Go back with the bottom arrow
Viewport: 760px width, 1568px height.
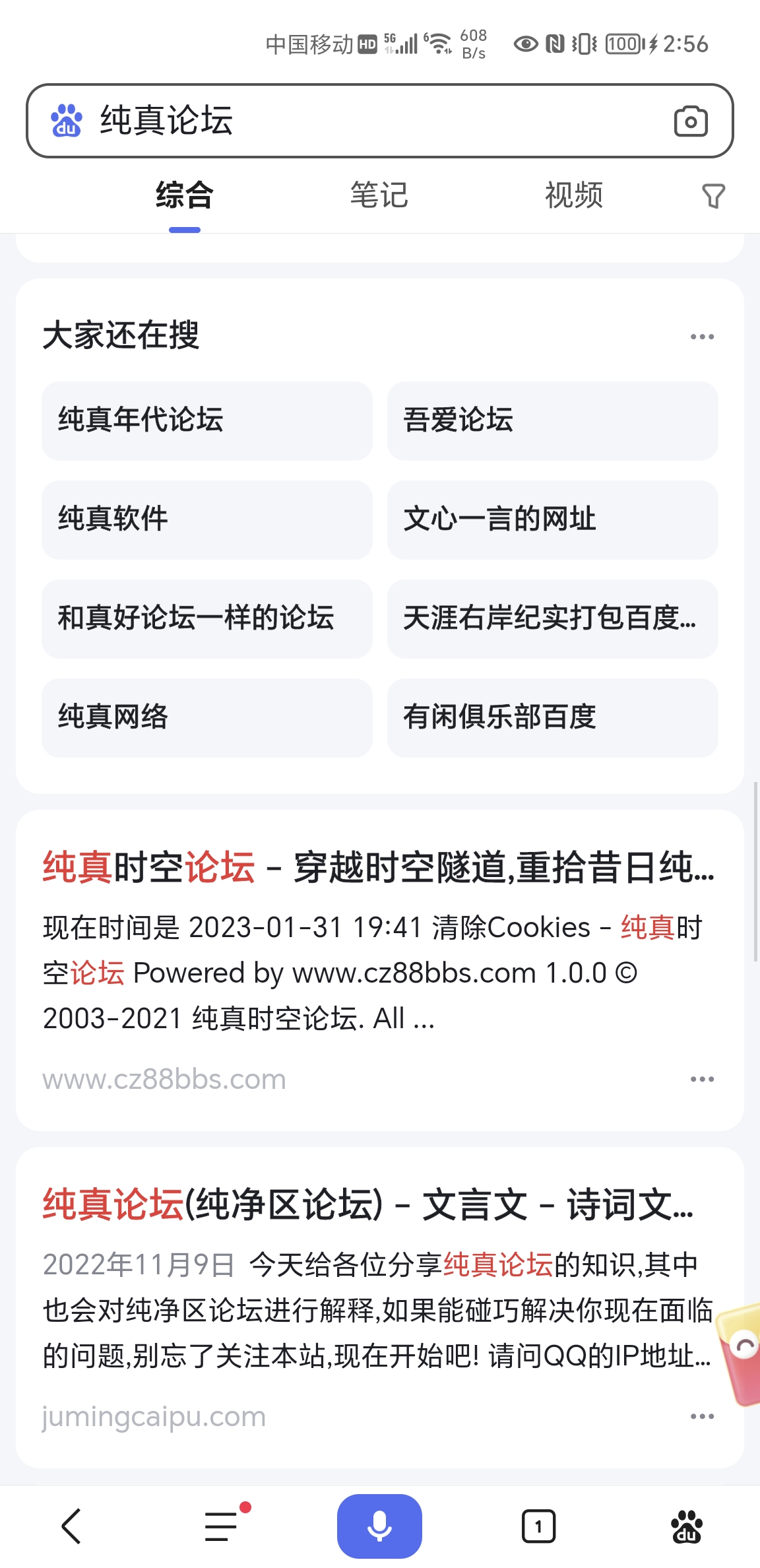tap(71, 1526)
